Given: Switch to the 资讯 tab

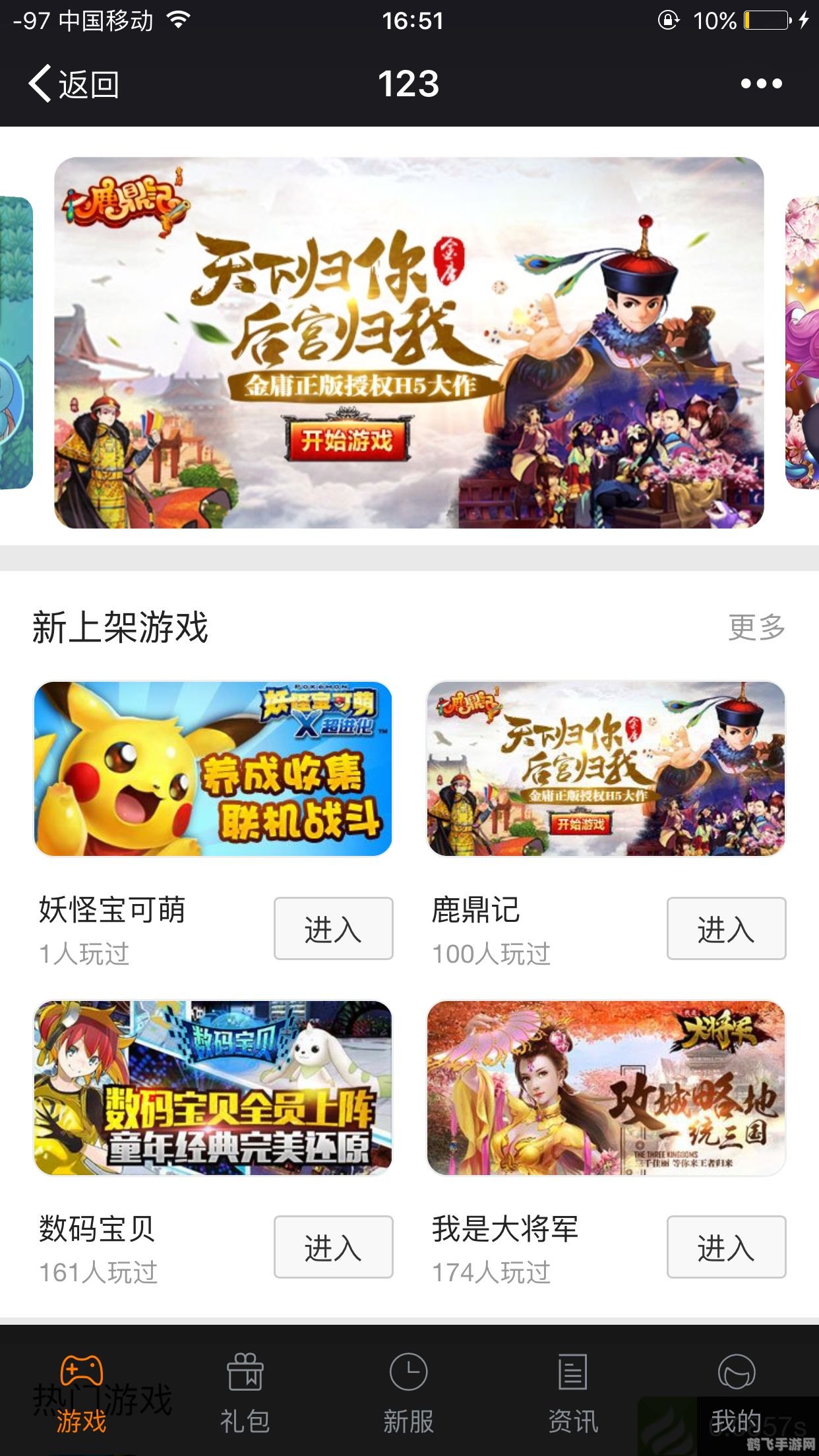Looking at the screenshot, I should tap(573, 1395).
